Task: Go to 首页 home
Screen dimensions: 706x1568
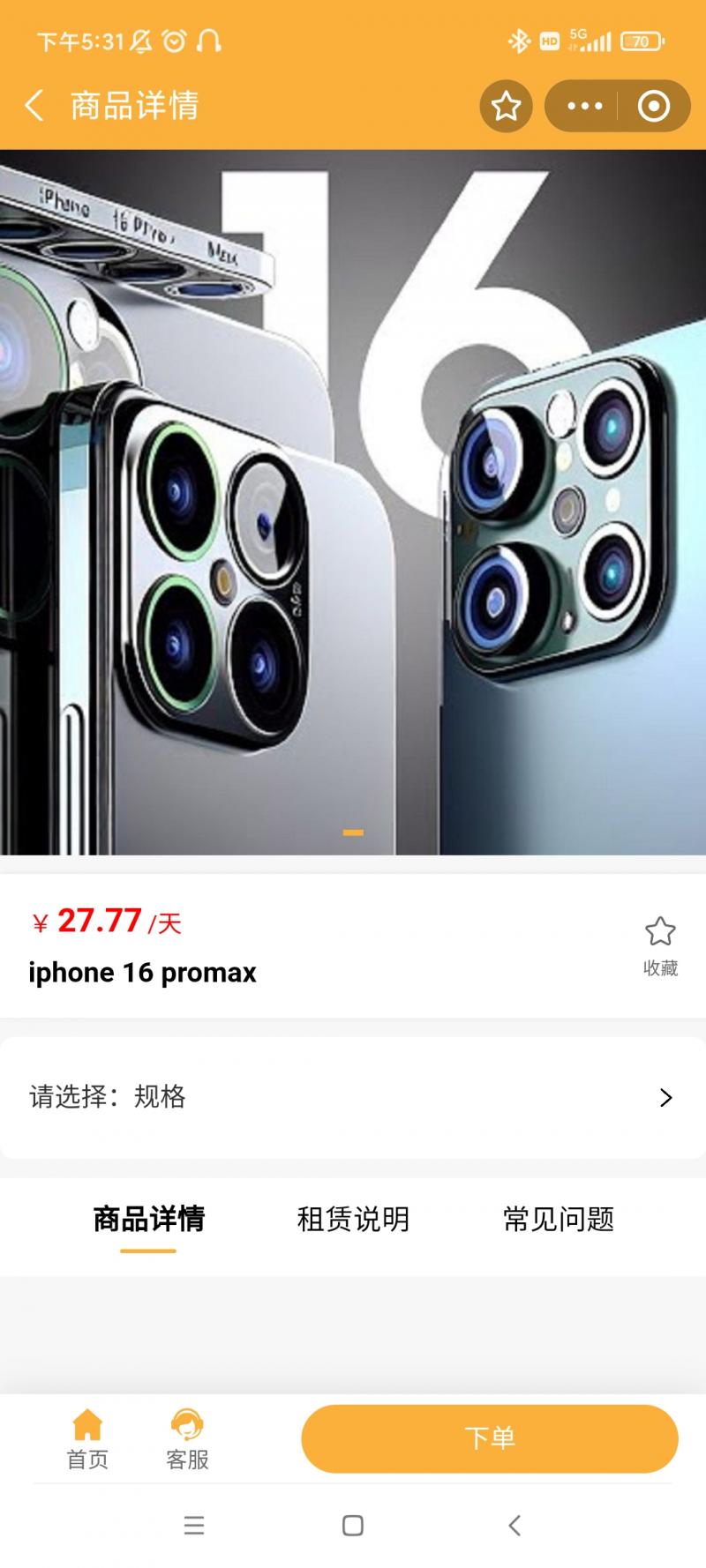Action: click(87, 1439)
